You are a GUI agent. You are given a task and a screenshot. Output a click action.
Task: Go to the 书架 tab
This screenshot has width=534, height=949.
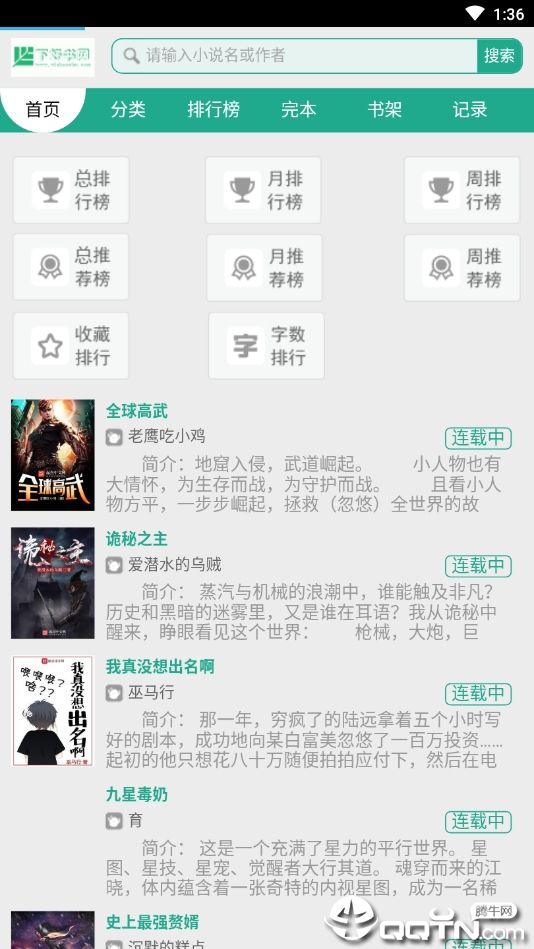click(x=384, y=110)
